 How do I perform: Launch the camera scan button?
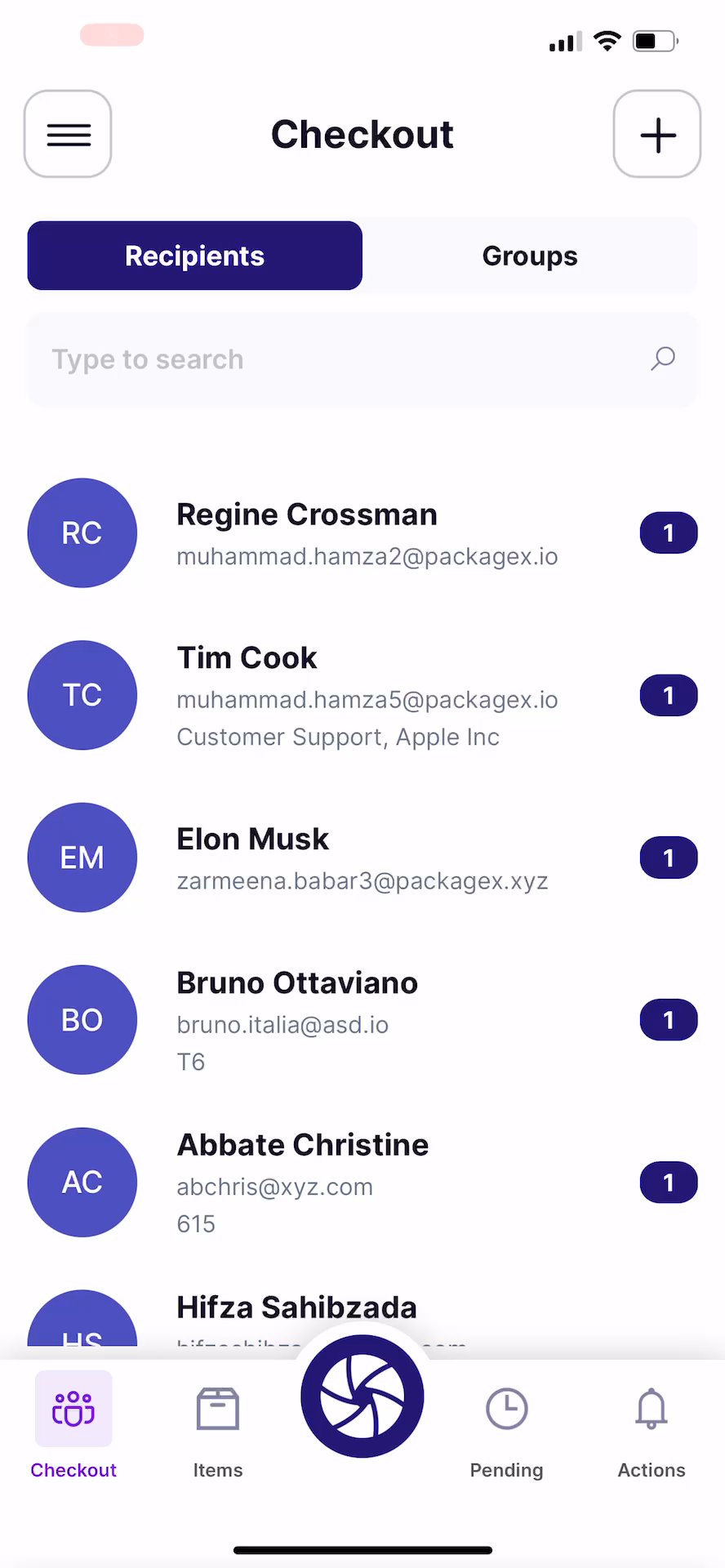[362, 1396]
